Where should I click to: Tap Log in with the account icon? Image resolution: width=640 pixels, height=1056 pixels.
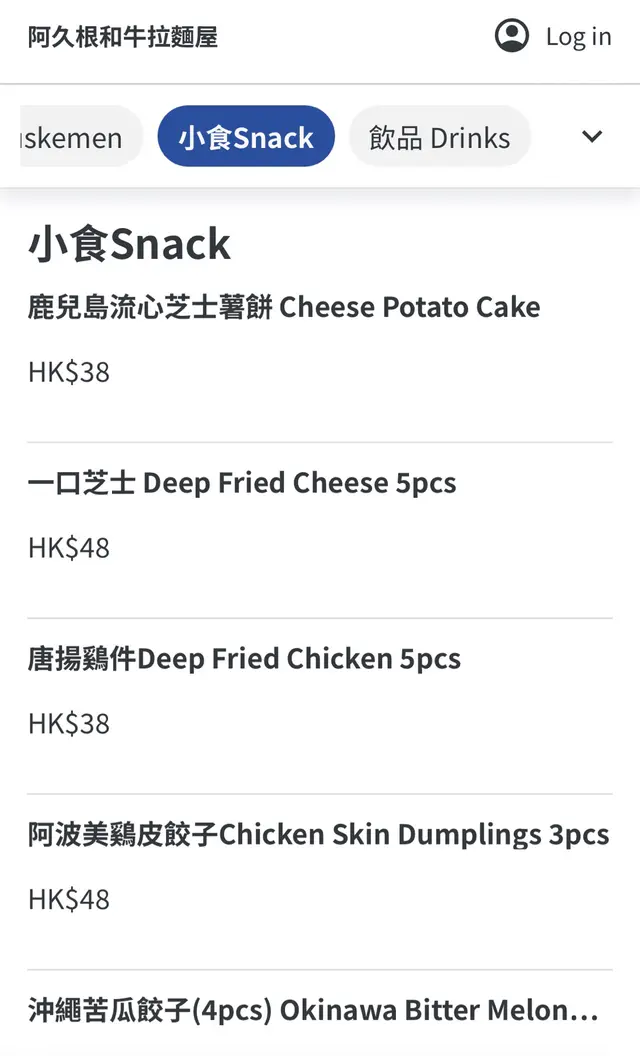pyautogui.click(x=552, y=37)
